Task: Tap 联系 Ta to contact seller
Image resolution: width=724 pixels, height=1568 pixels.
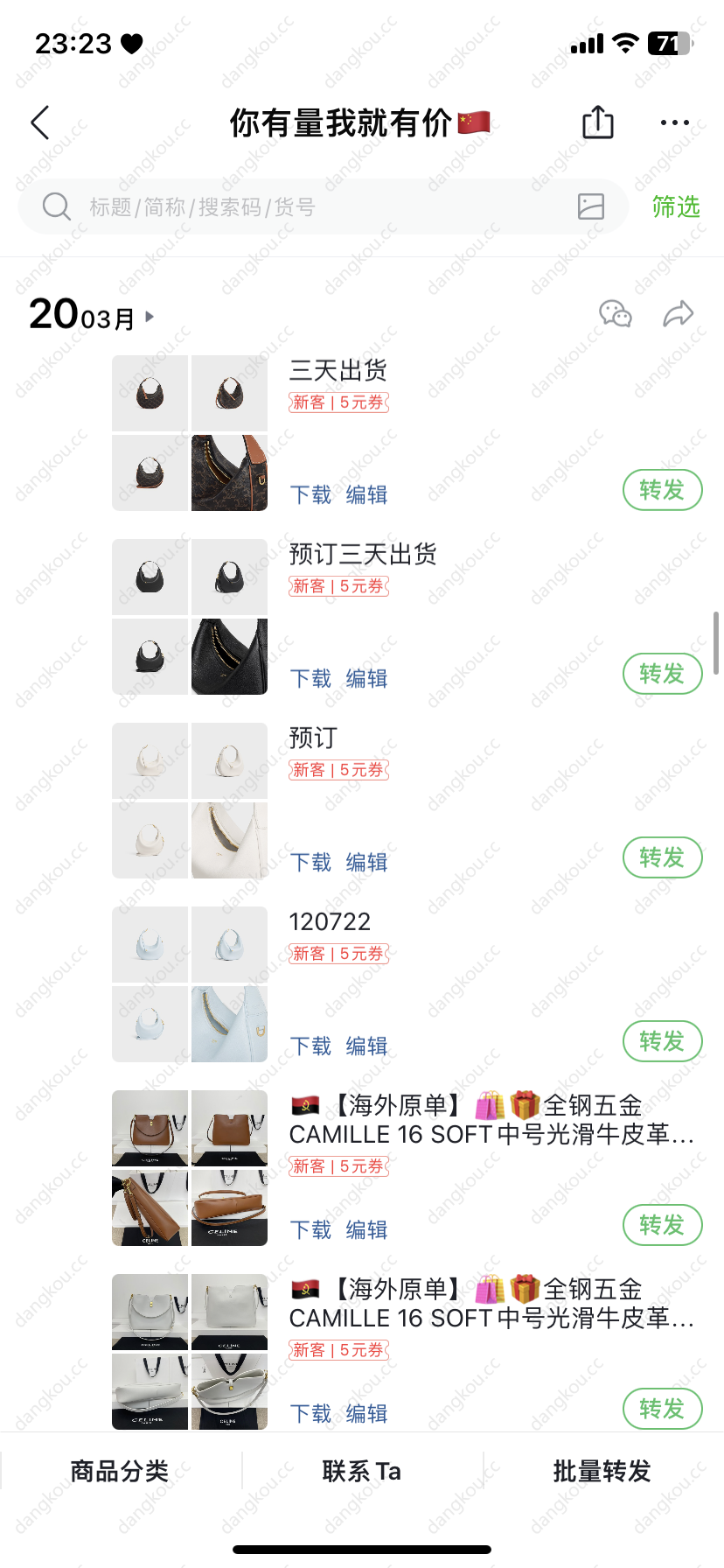Action: (x=361, y=1471)
